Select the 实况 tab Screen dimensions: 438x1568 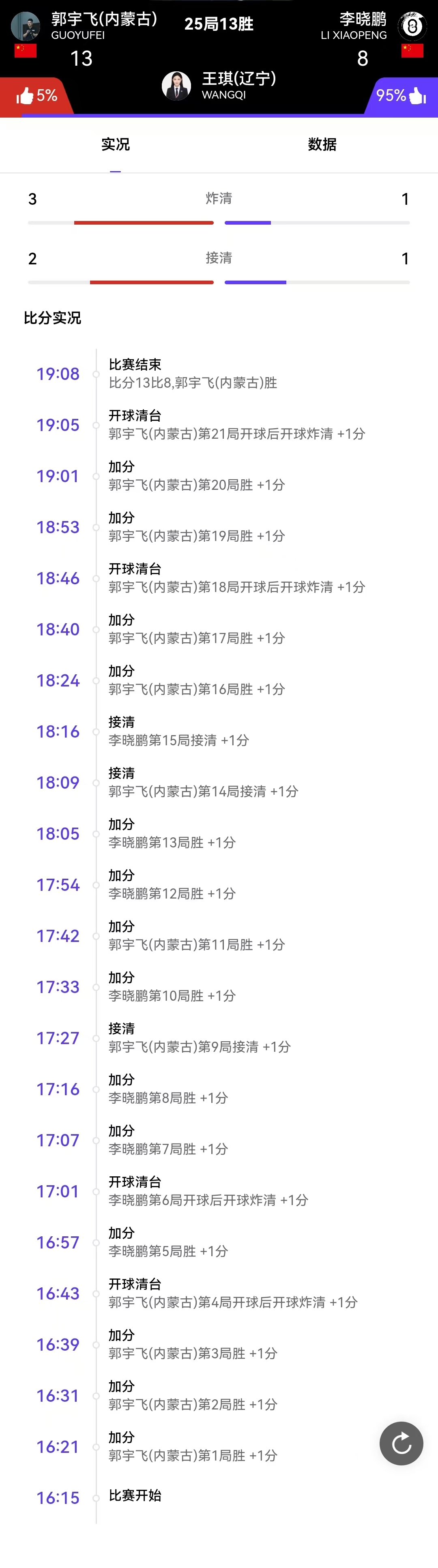coord(115,144)
